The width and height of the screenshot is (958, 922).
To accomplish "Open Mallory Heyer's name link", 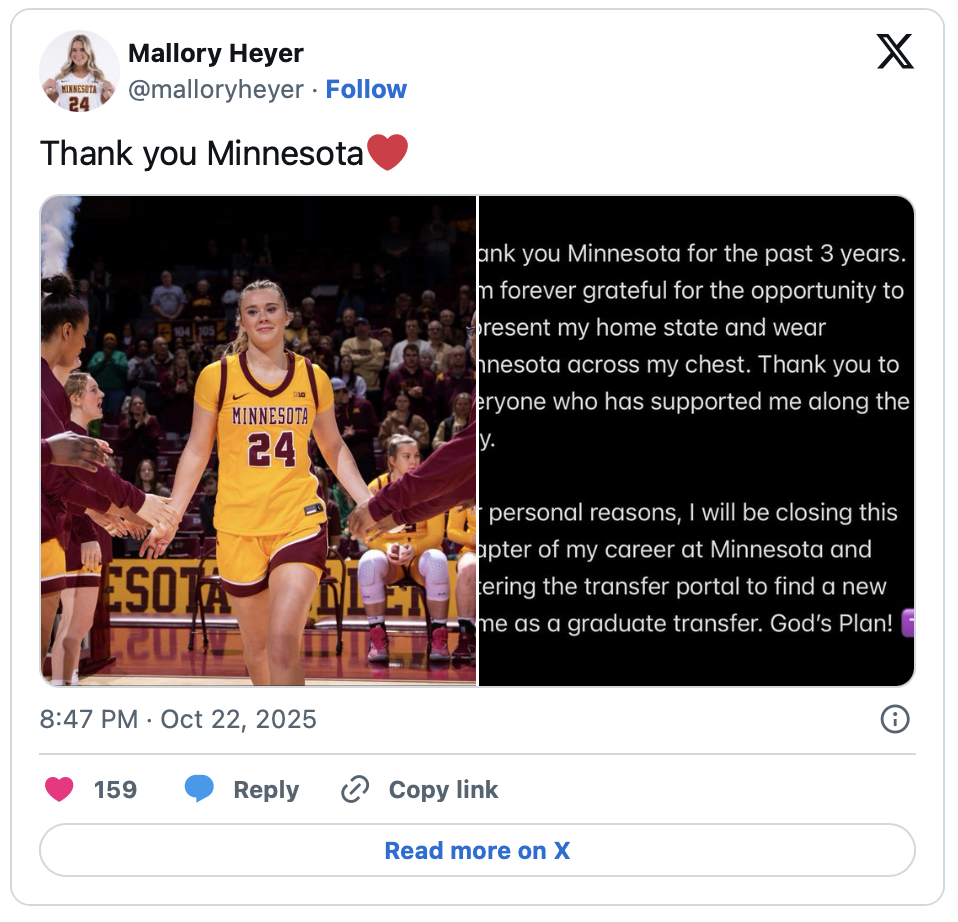I will pos(216,53).
